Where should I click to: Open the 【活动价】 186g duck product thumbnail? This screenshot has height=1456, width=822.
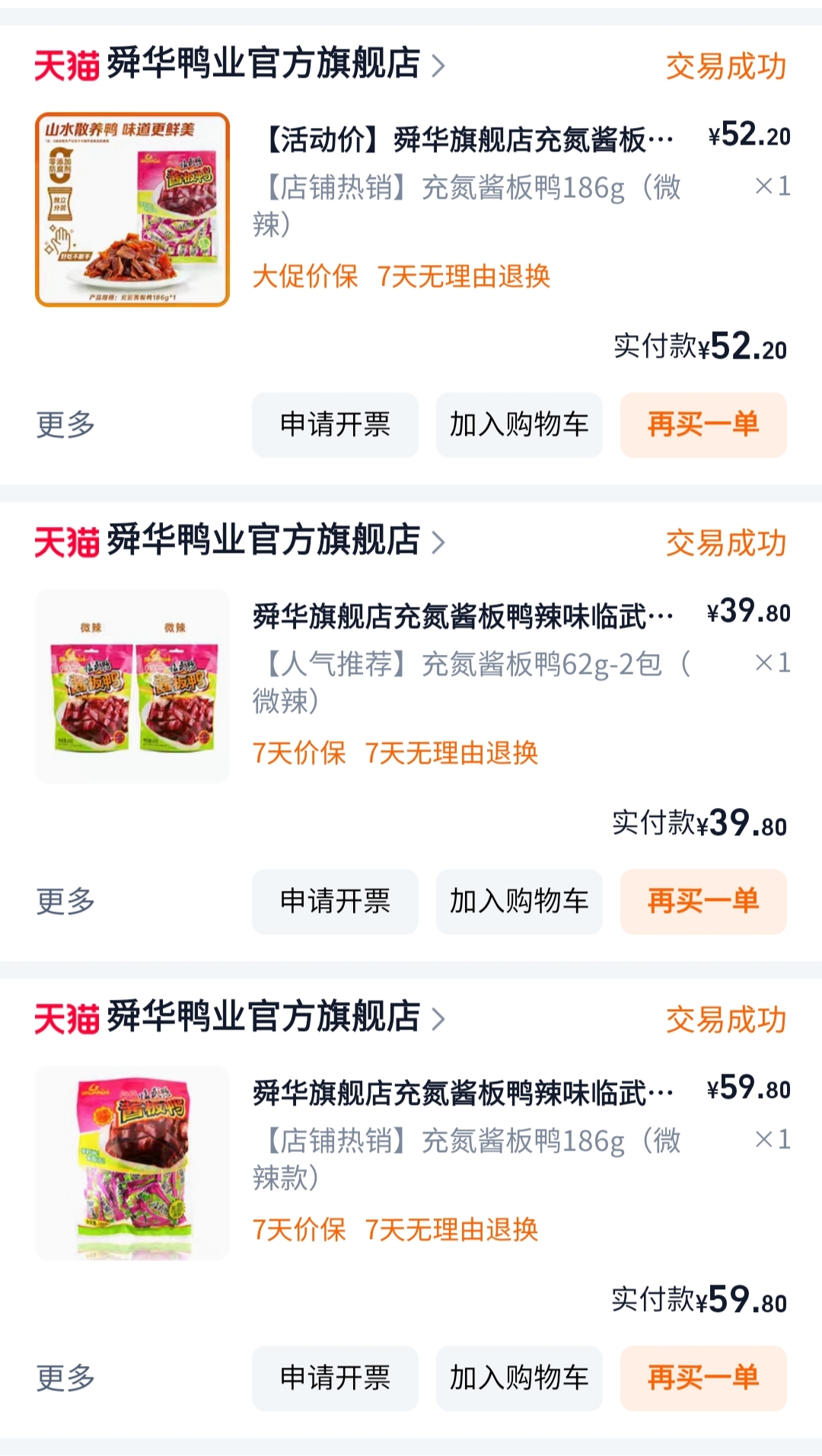132,210
